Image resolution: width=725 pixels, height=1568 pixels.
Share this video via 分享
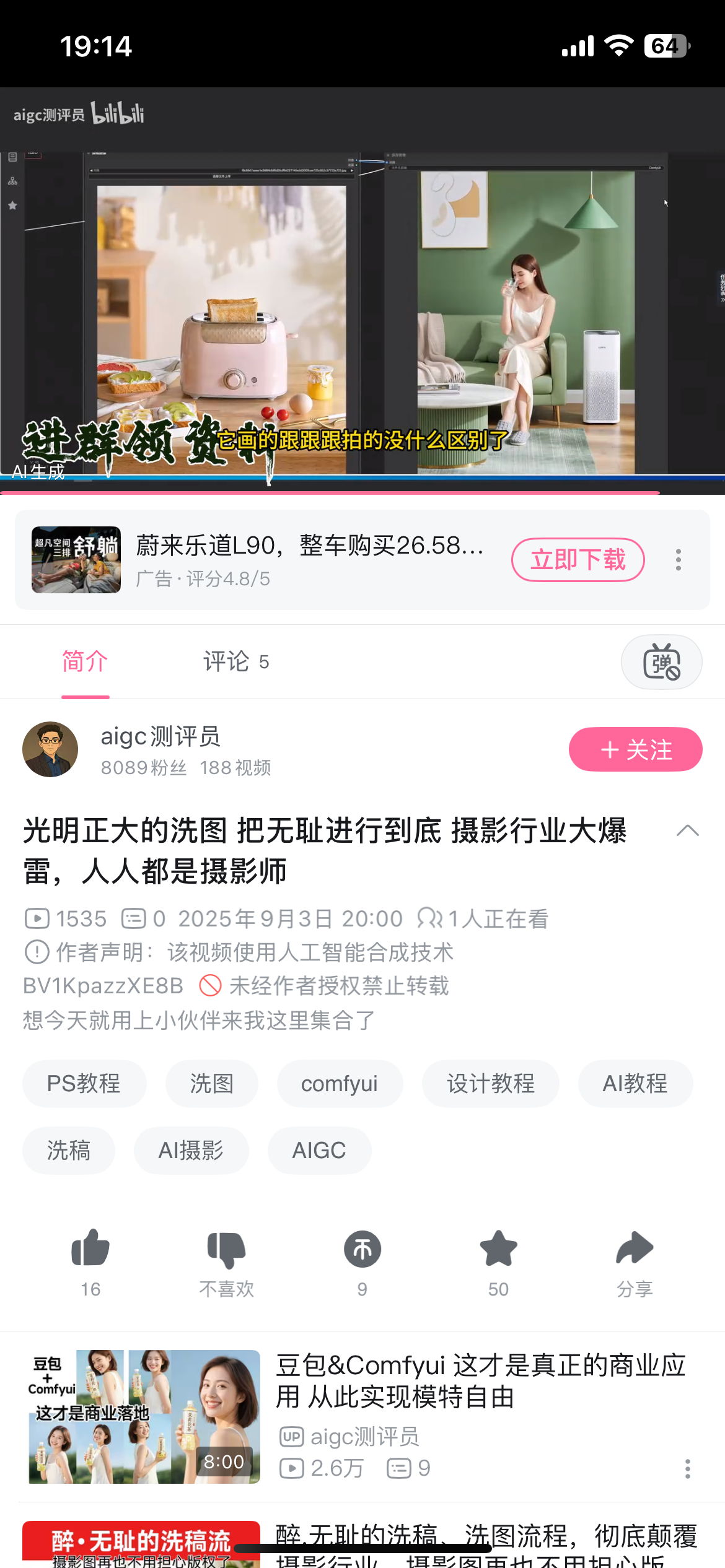click(635, 1248)
